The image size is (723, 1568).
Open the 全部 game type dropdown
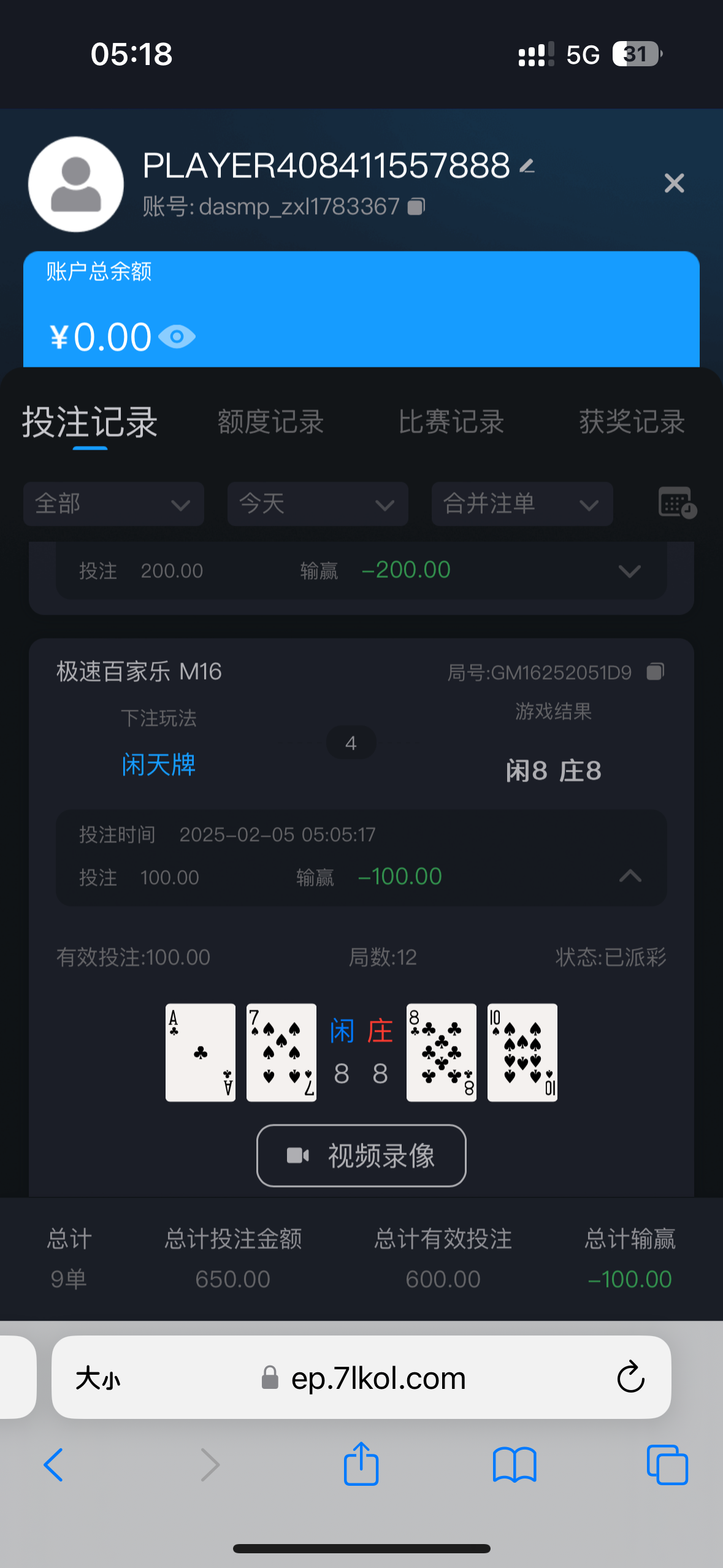(x=113, y=504)
